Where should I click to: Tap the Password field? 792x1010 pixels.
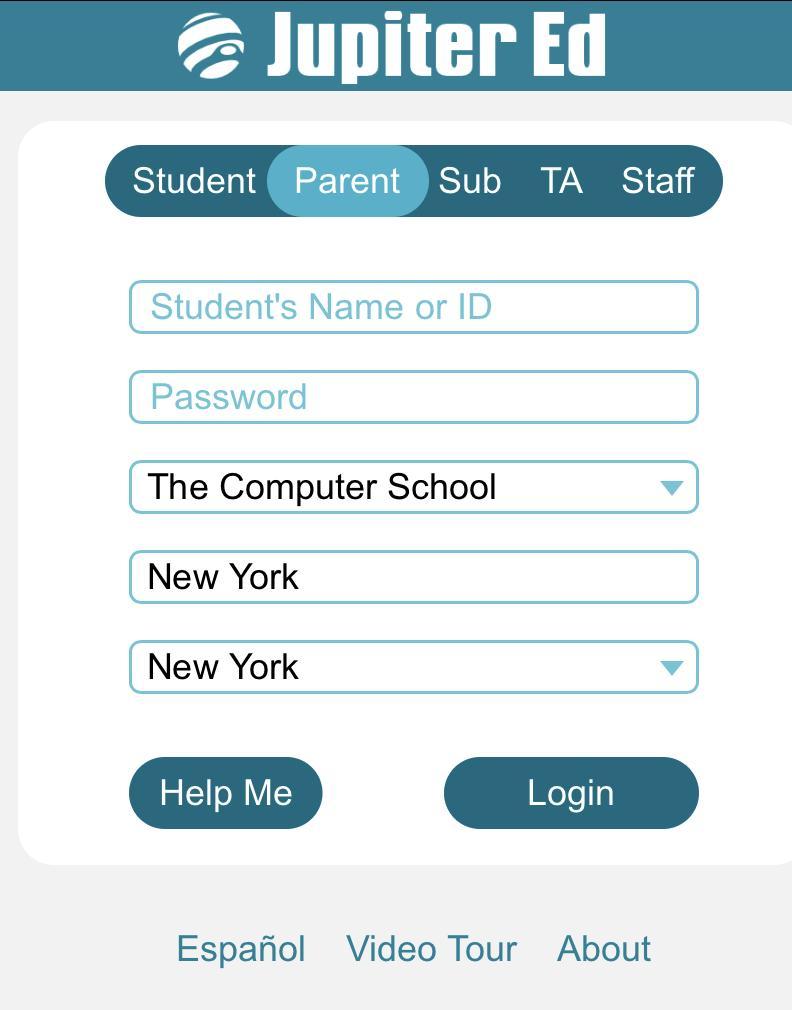413,397
